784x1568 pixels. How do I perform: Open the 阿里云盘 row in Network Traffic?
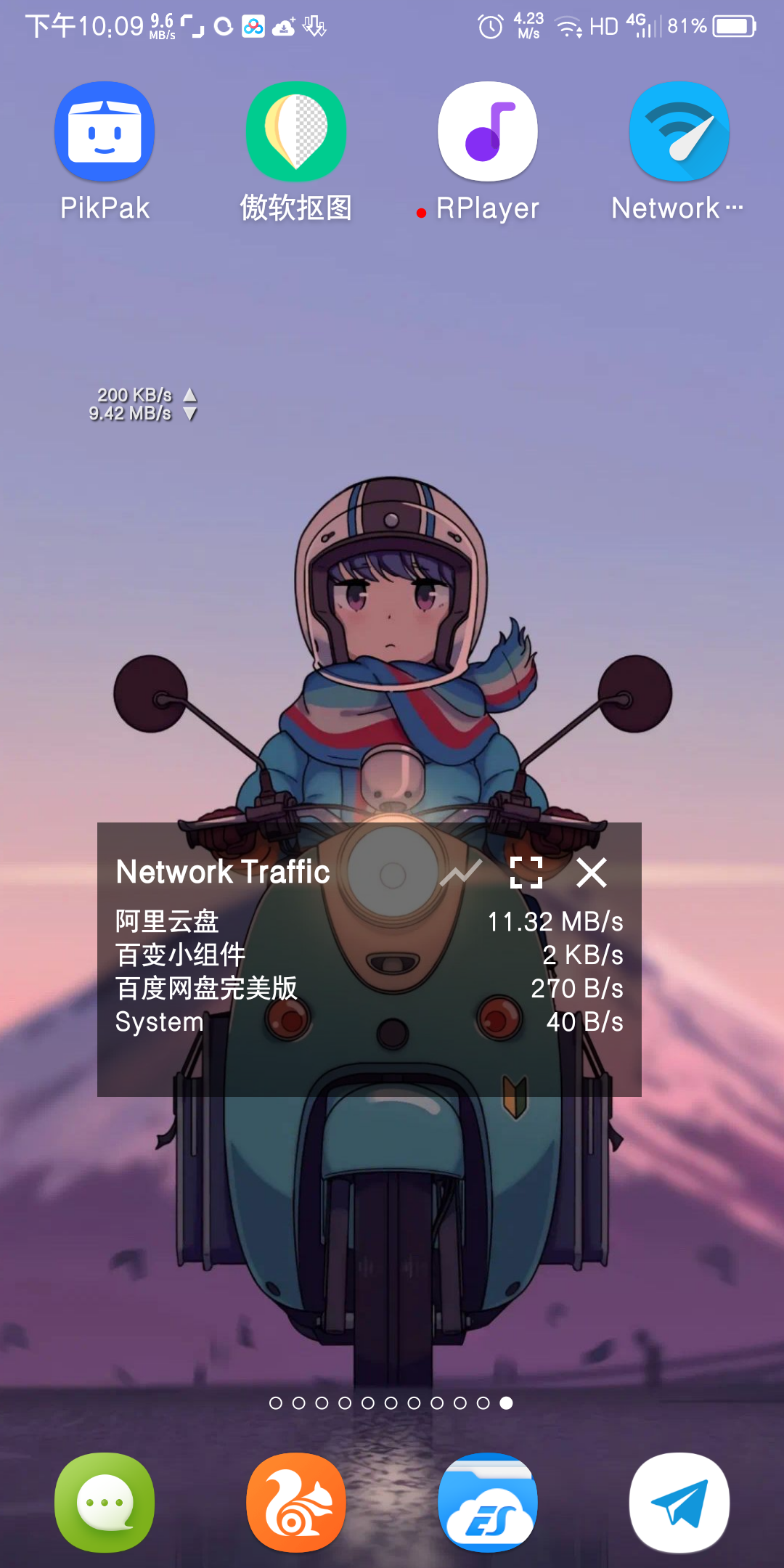tap(369, 922)
